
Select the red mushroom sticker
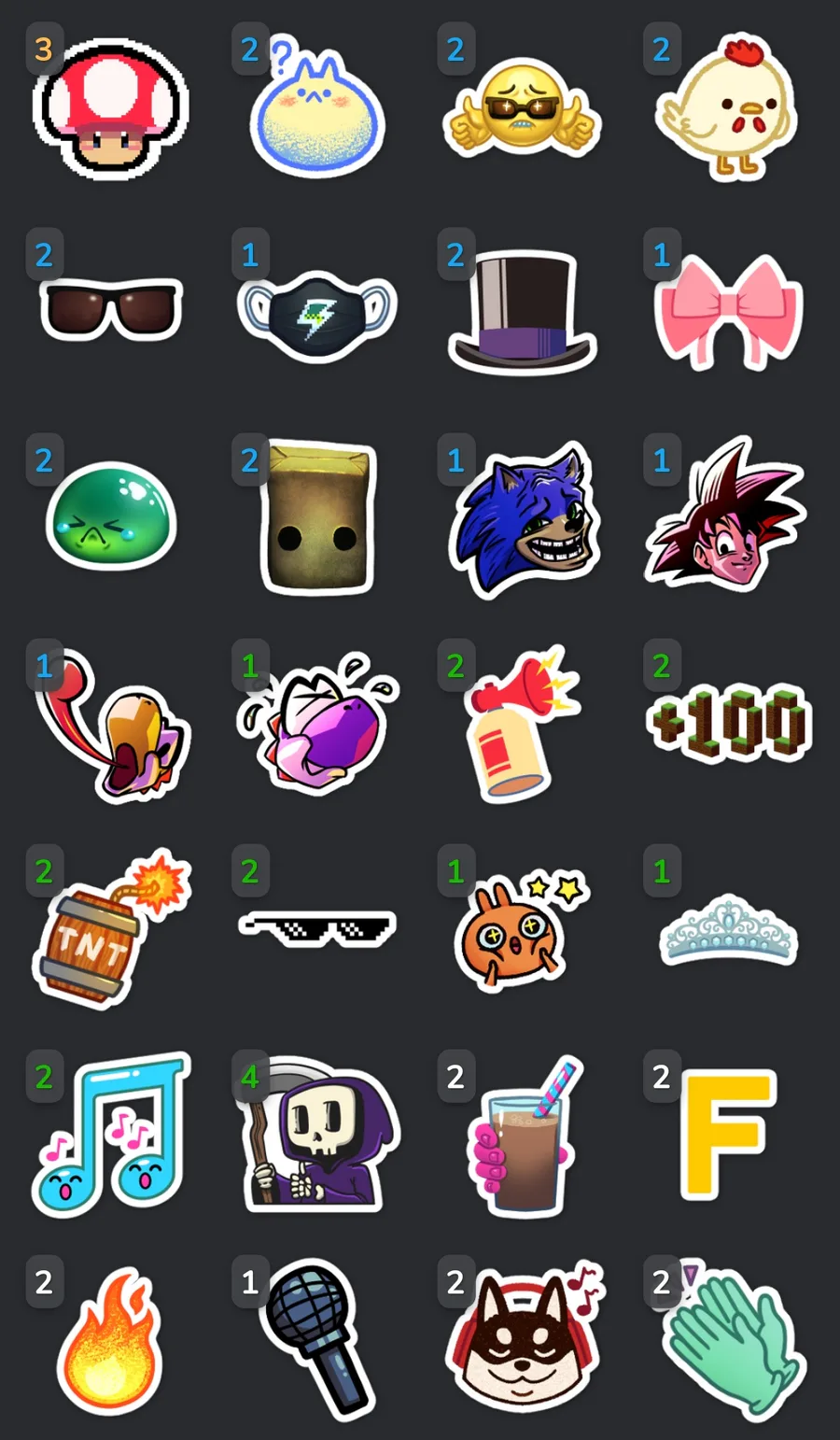(x=111, y=107)
